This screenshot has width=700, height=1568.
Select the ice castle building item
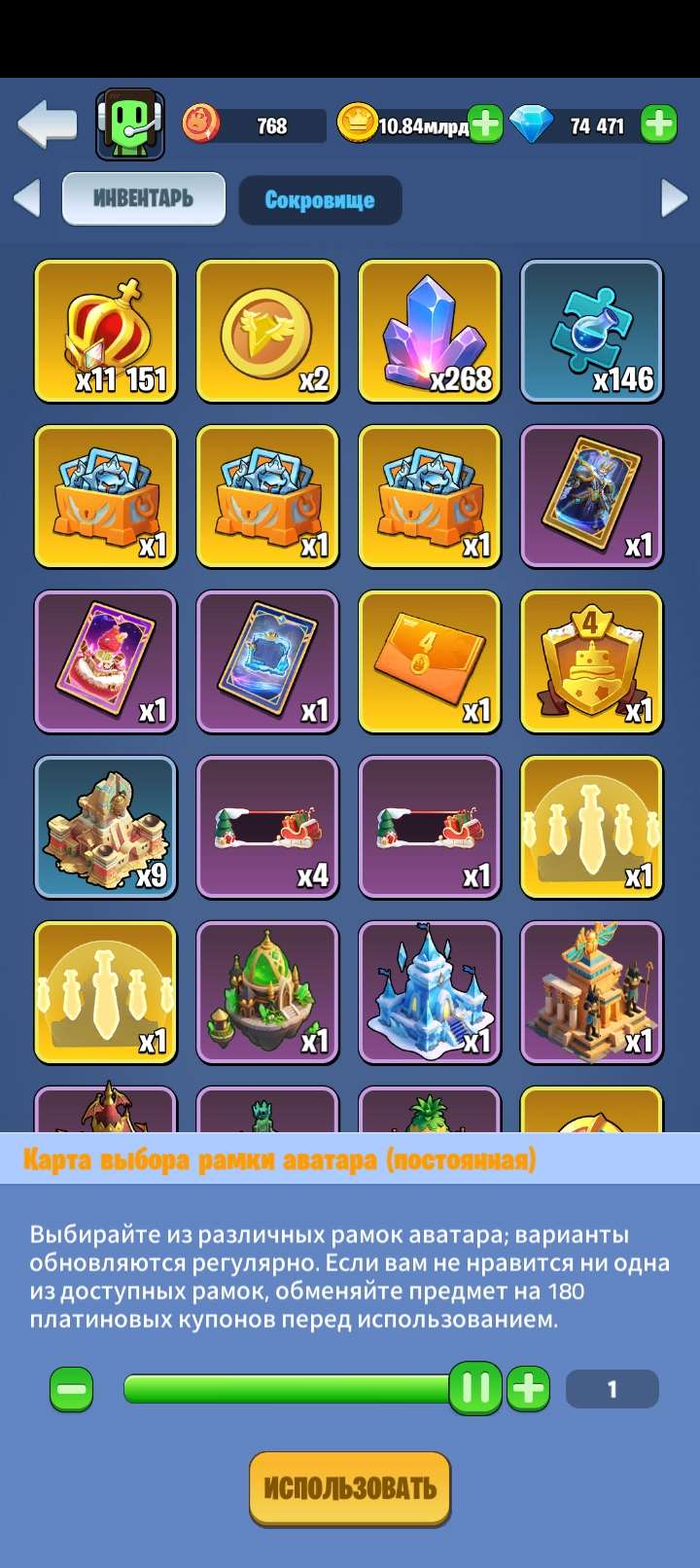[430, 992]
